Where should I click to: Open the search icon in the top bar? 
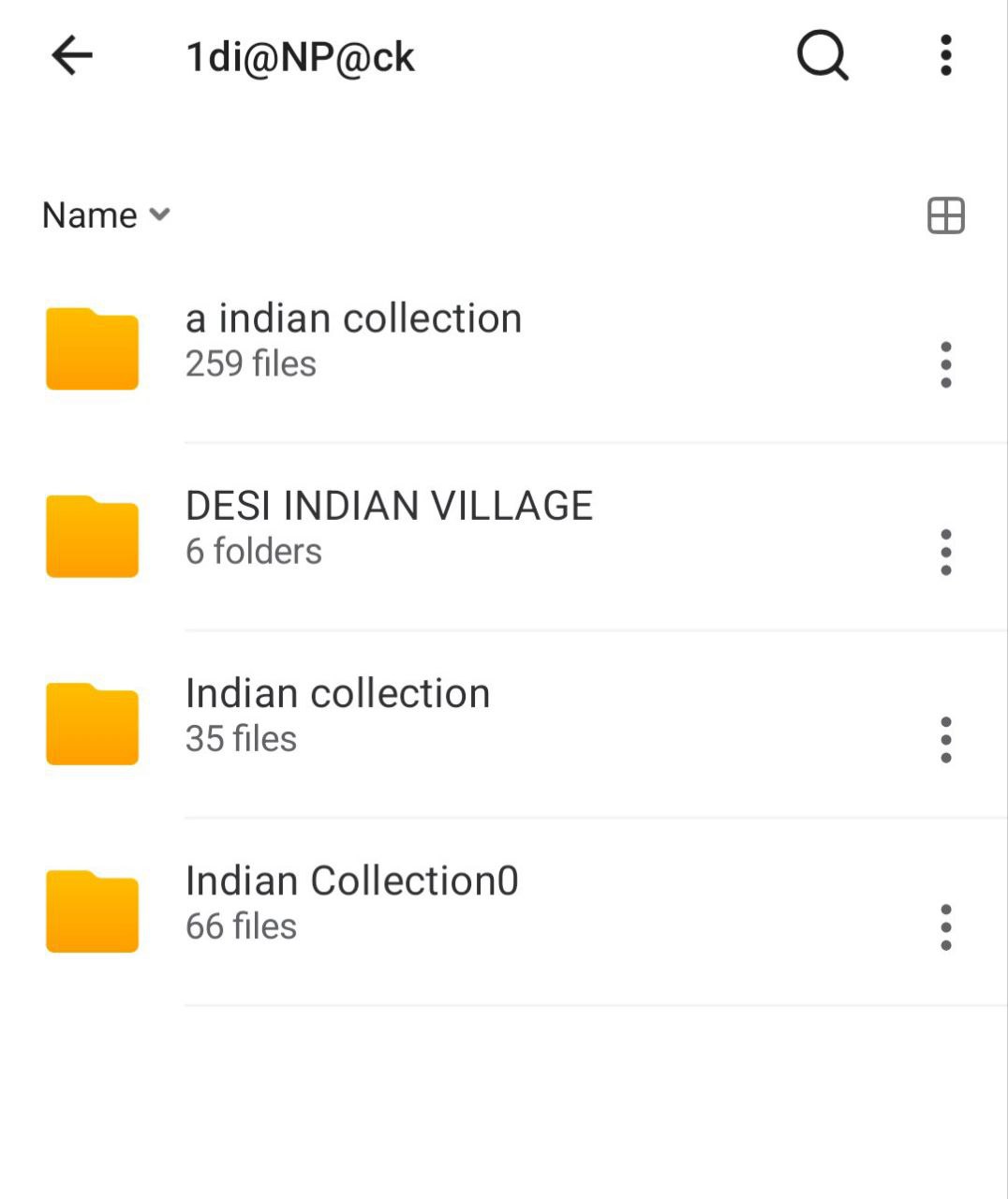[x=820, y=54]
